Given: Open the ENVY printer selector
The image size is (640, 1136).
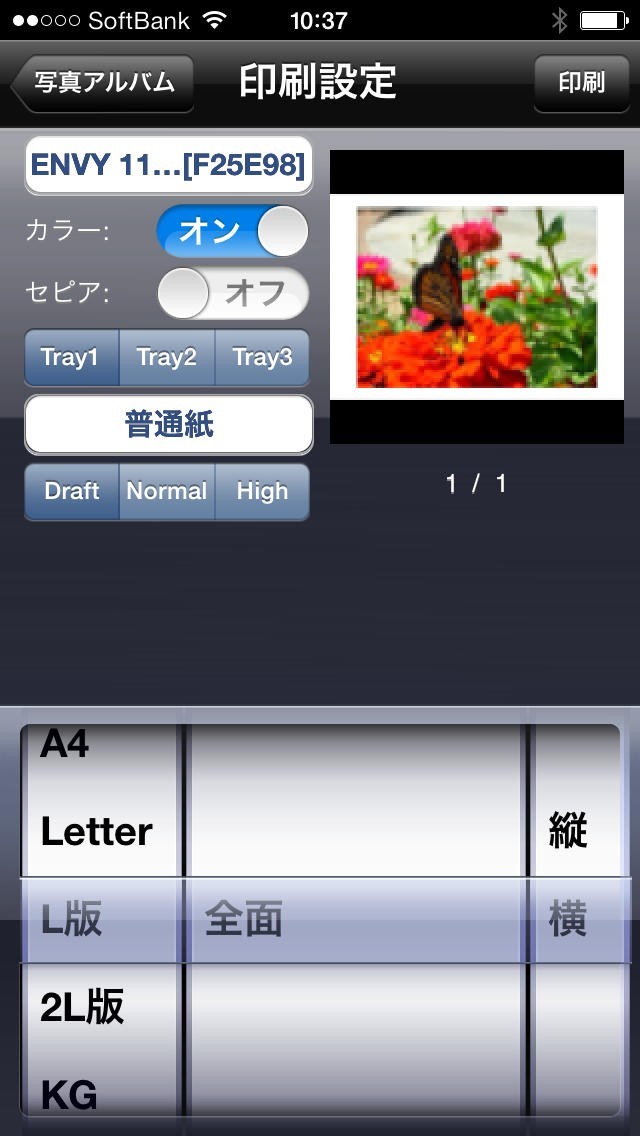Looking at the screenshot, I should coord(169,165).
